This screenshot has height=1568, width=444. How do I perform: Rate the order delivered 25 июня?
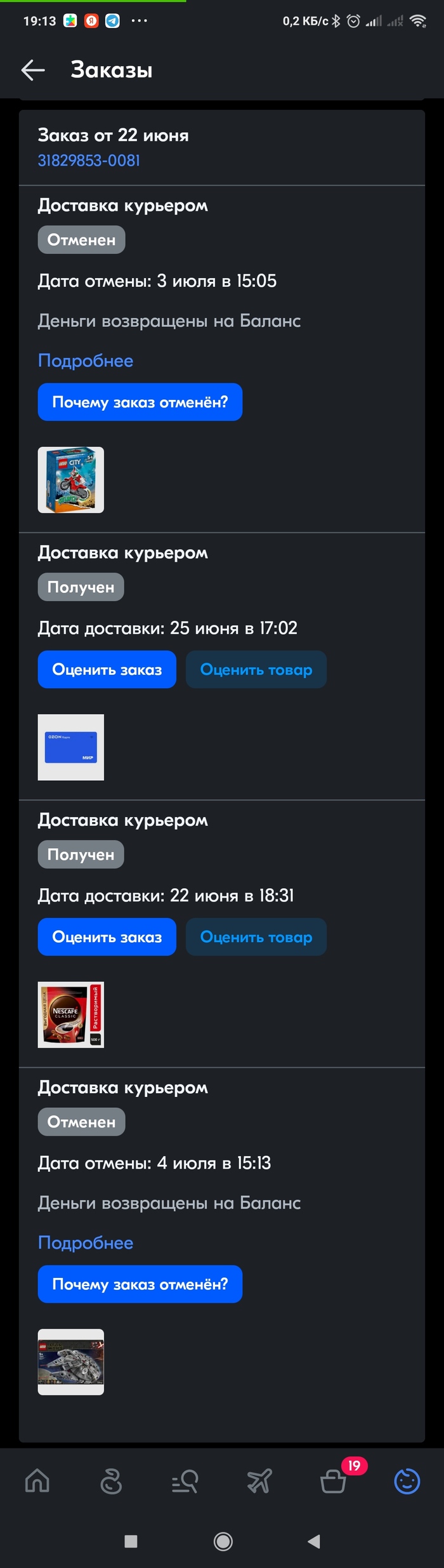coord(107,669)
